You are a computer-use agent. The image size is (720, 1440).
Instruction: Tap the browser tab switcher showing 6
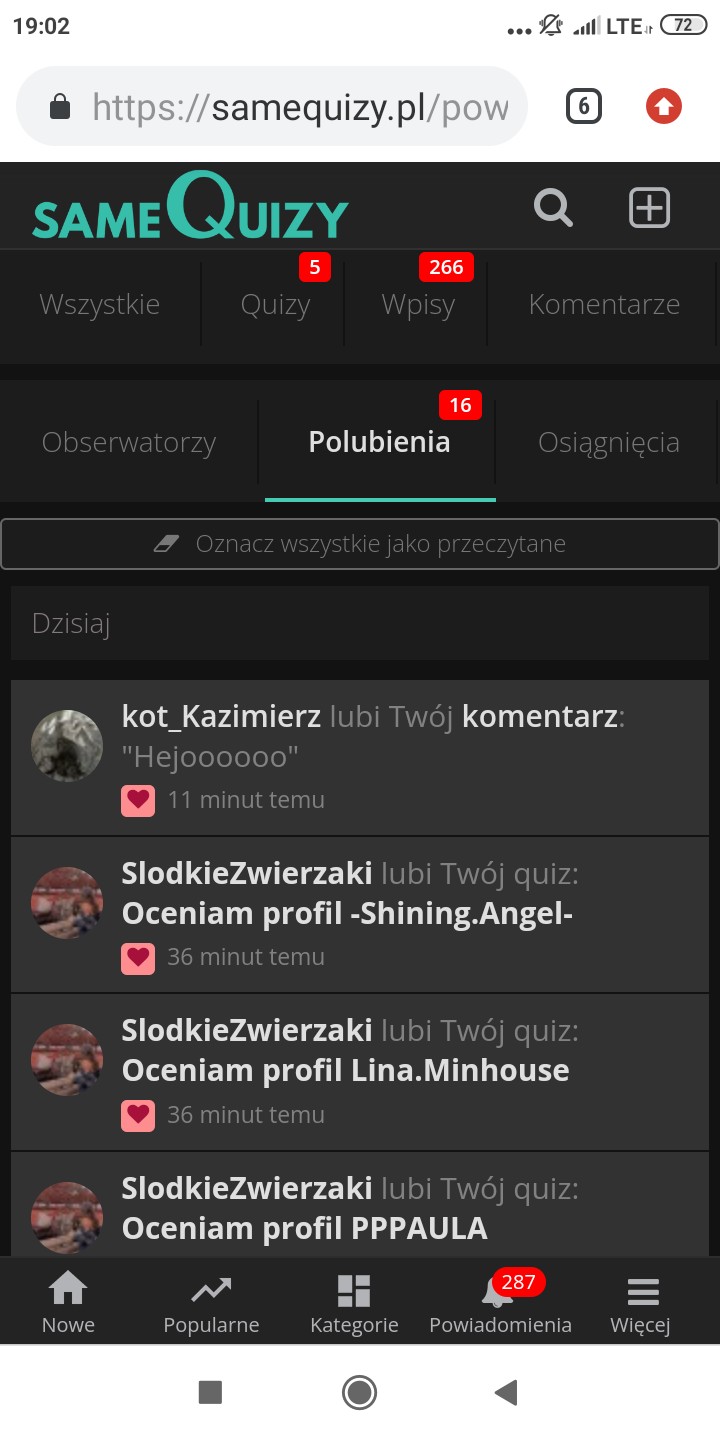click(x=584, y=106)
